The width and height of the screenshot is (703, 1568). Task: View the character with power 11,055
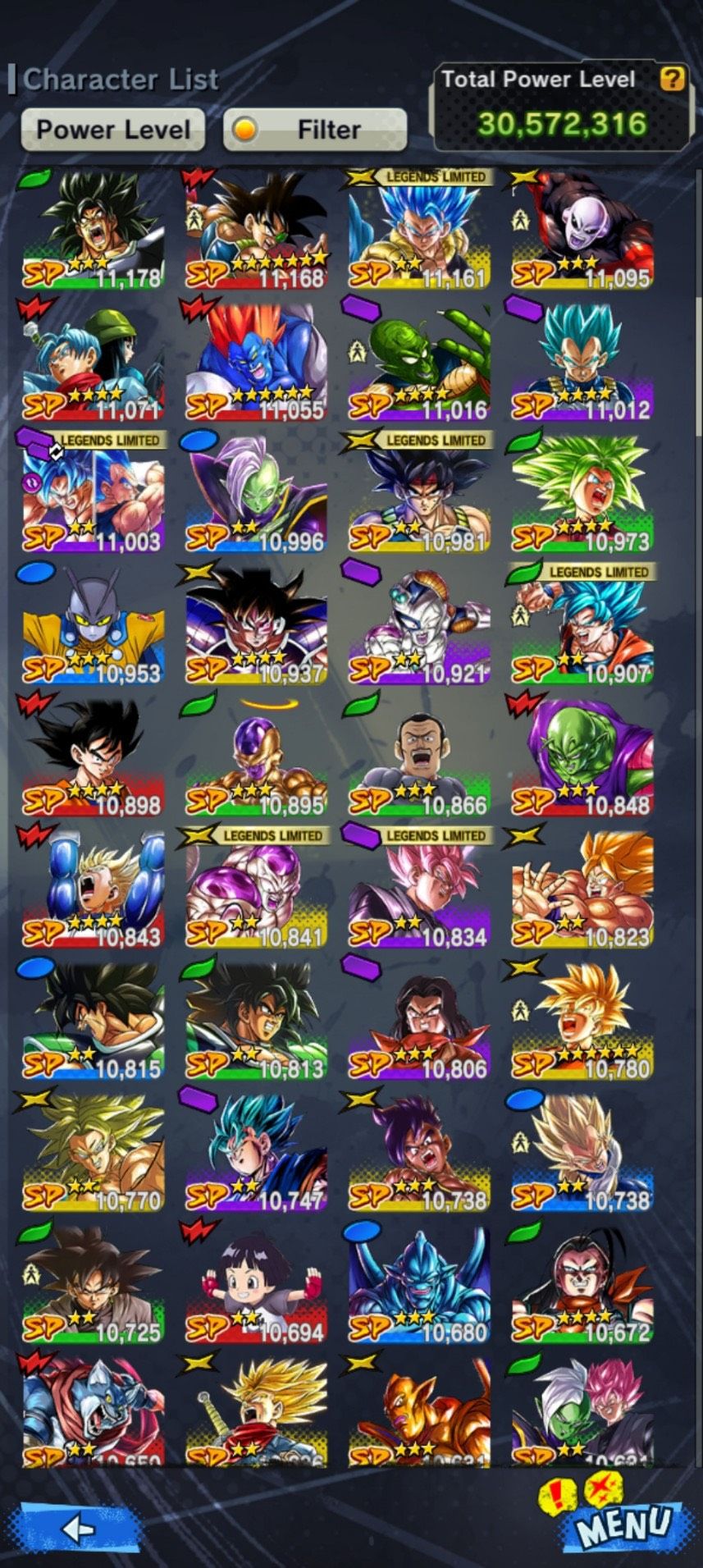(256, 361)
